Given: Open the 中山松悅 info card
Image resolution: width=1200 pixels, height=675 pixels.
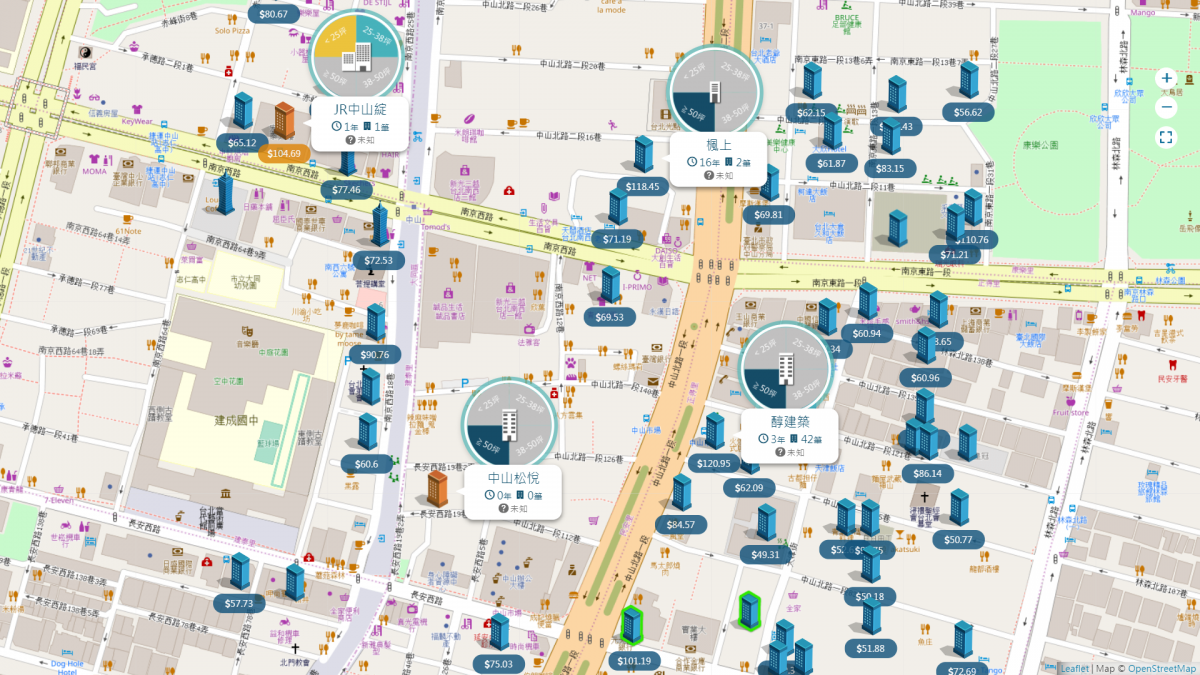Looking at the screenshot, I should [512, 491].
